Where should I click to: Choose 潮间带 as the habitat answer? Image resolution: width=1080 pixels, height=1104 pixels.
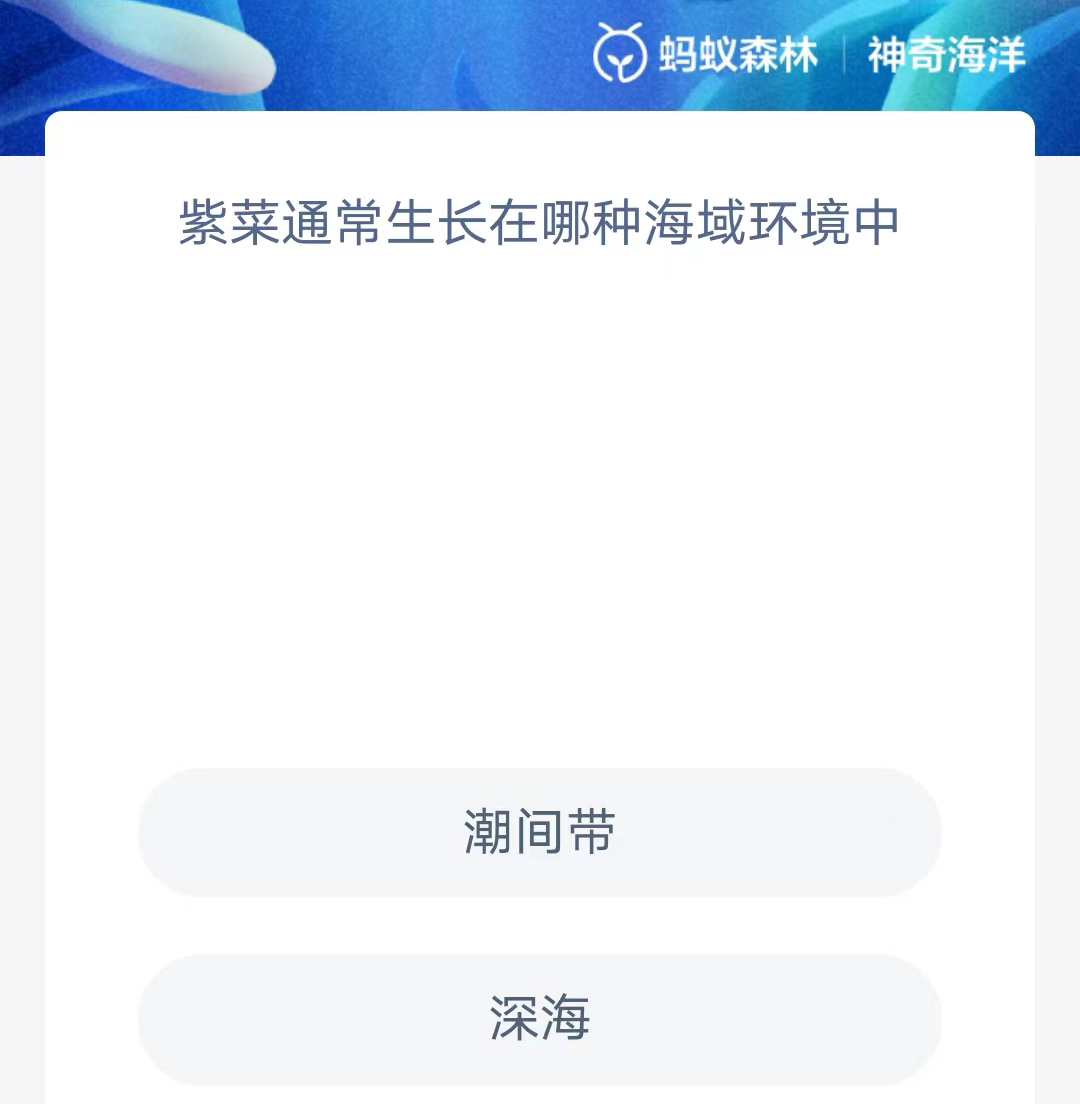pyautogui.click(x=540, y=831)
